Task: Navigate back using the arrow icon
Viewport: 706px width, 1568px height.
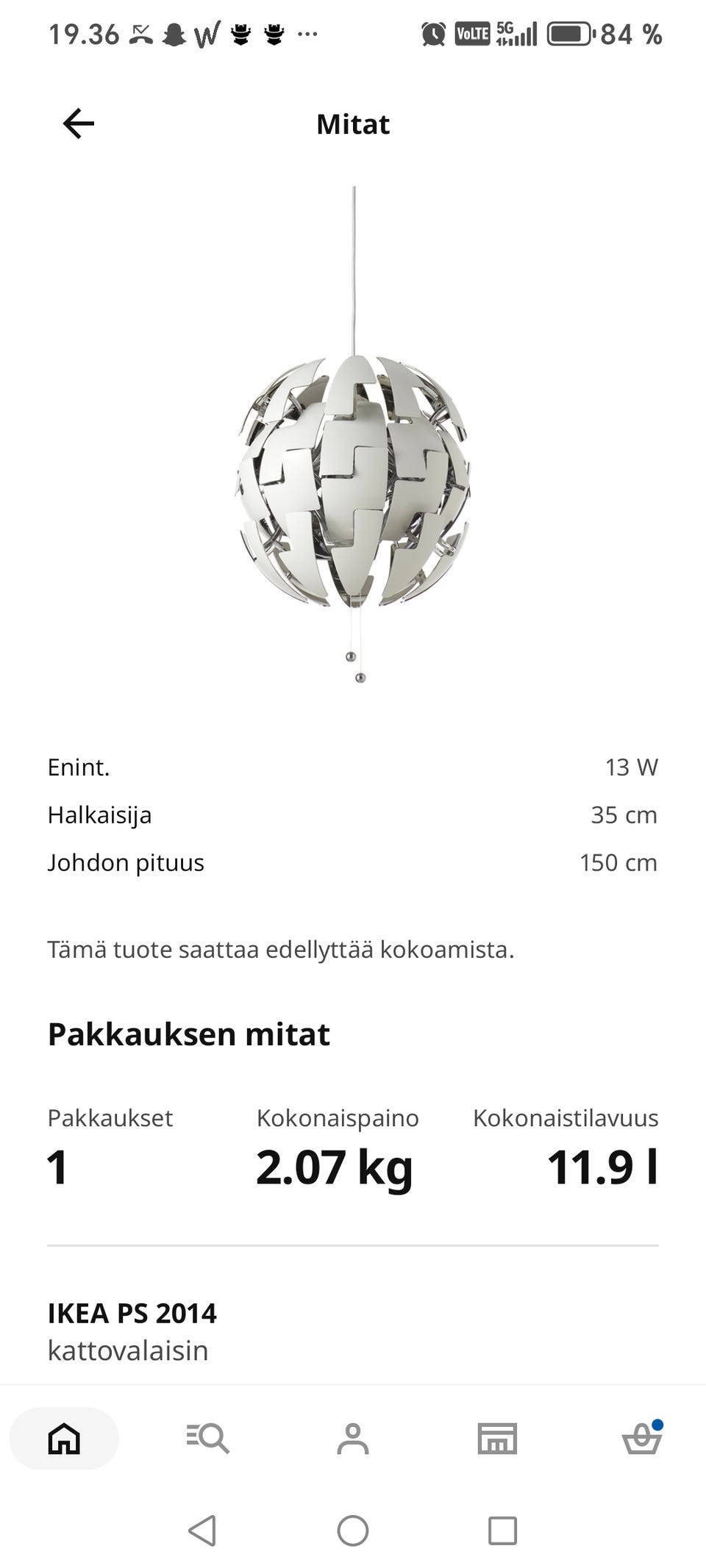Action: coord(76,123)
